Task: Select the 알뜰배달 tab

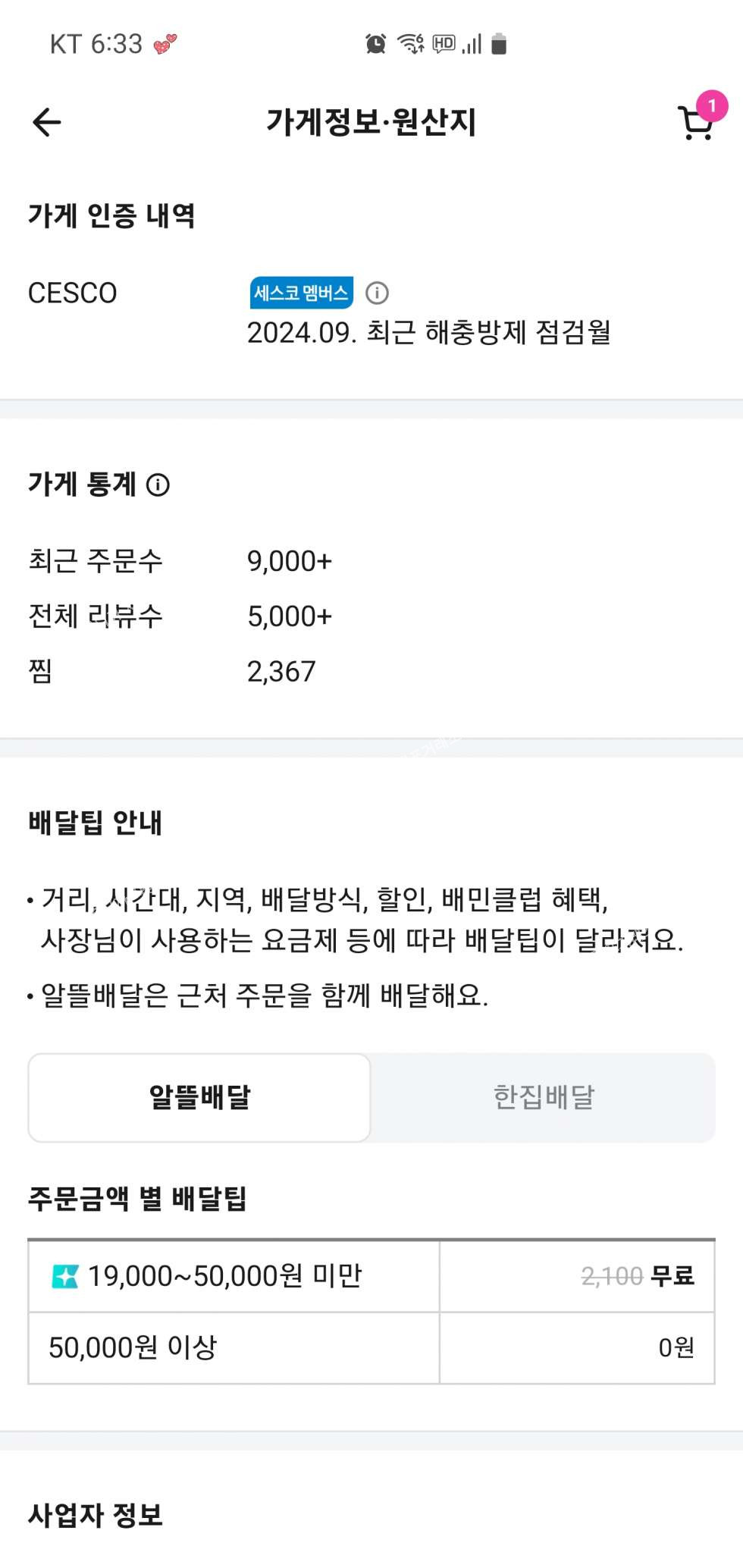Action: (x=199, y=1097)
